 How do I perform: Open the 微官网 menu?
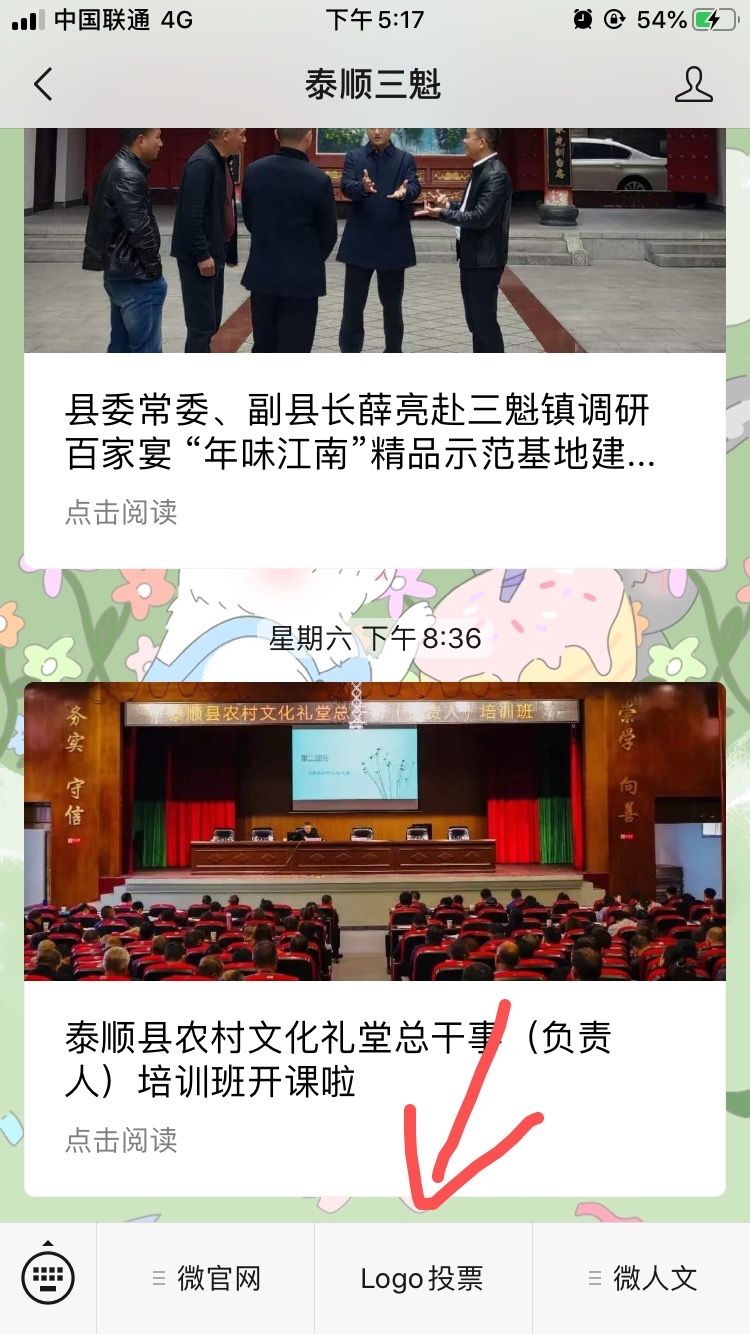tap(206, 1278)
